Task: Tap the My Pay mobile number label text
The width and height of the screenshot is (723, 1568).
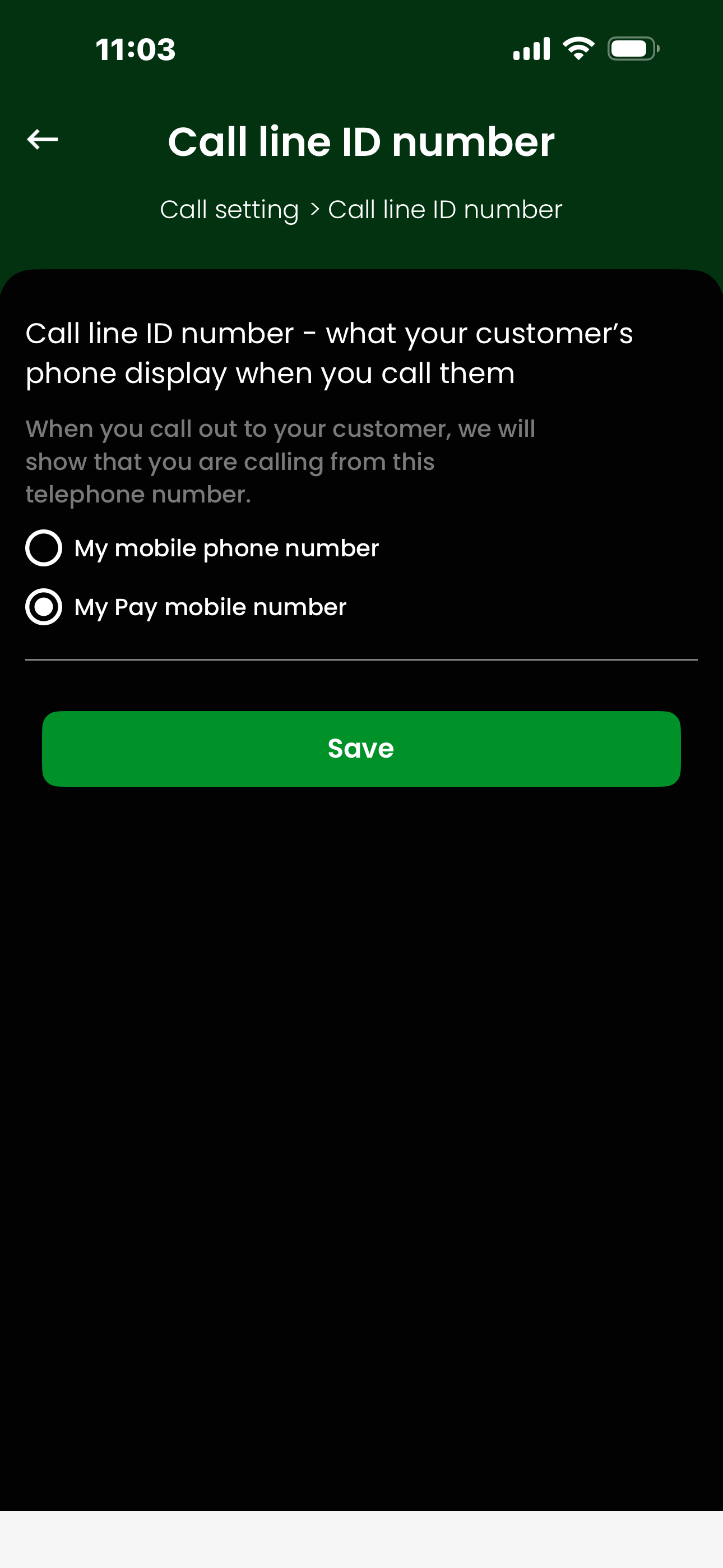Action: (210, 606)
